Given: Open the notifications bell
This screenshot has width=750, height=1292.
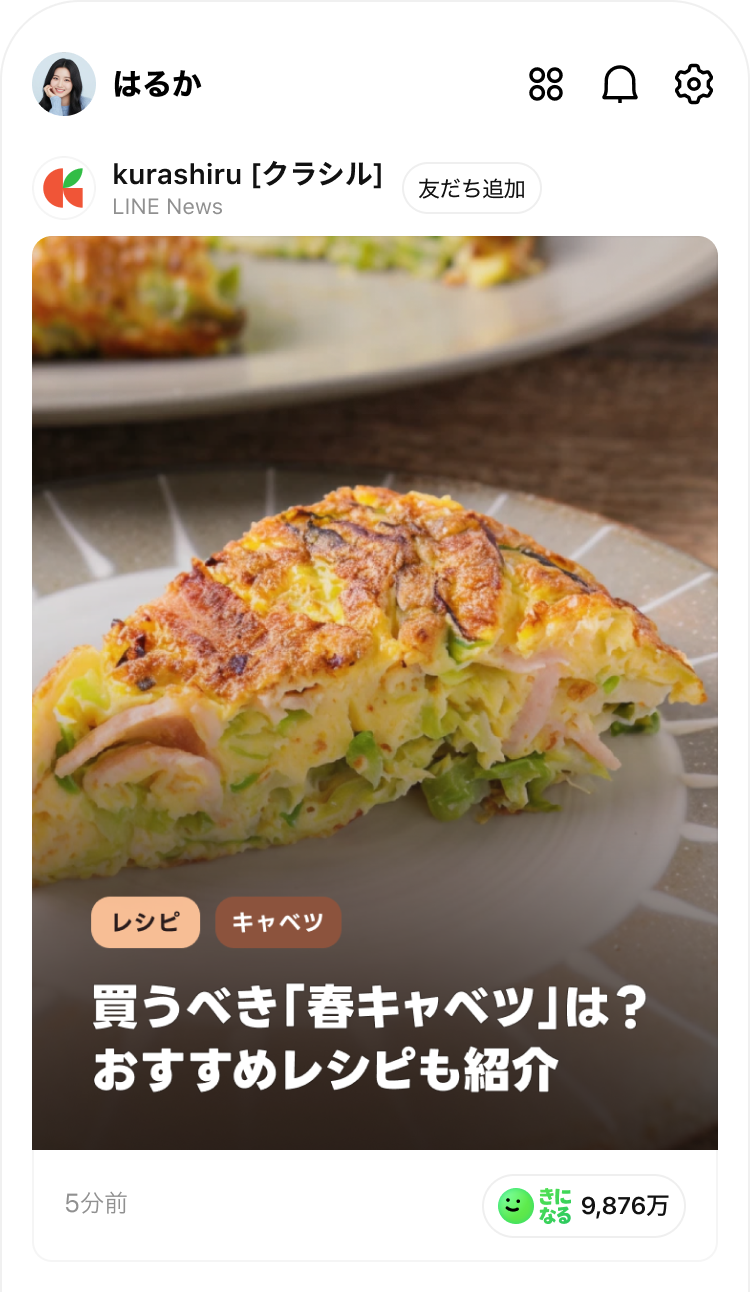Looking at the screenshot, I should 620,84.
